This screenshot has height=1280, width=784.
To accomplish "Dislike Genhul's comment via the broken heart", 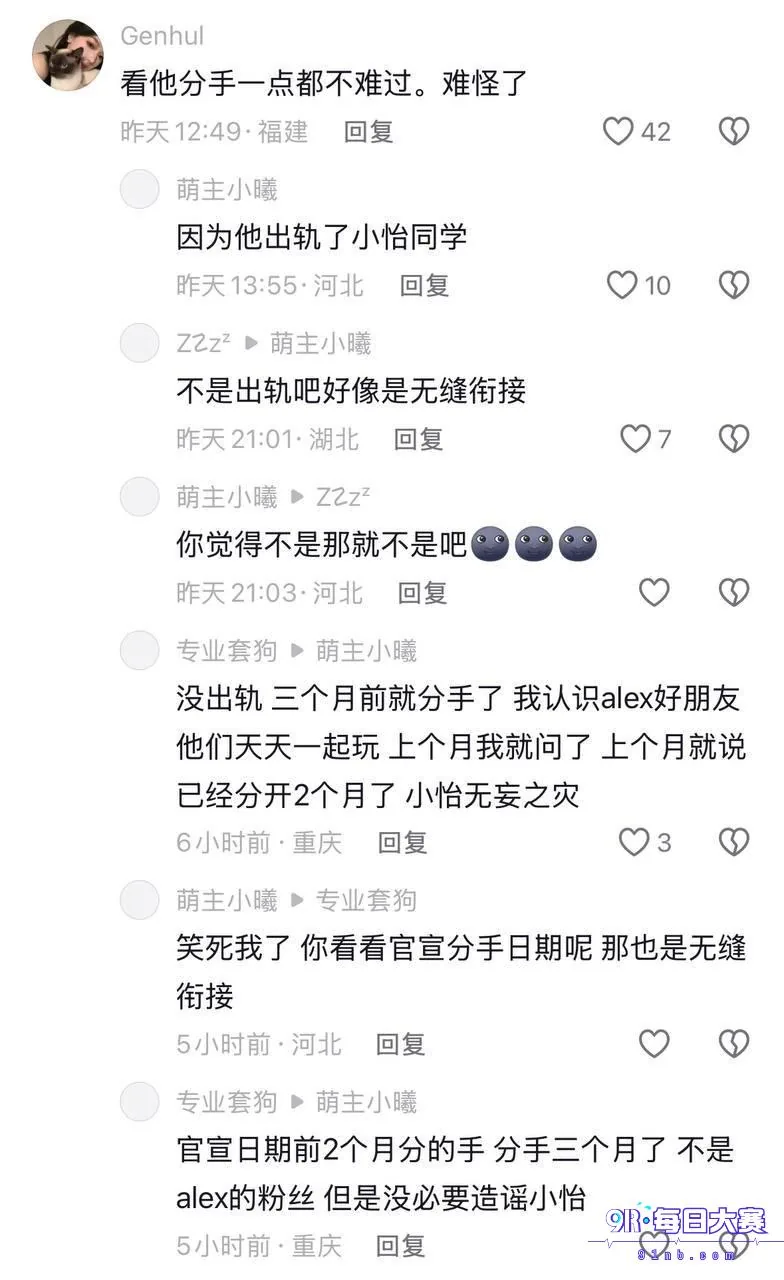I will [734, 131].
